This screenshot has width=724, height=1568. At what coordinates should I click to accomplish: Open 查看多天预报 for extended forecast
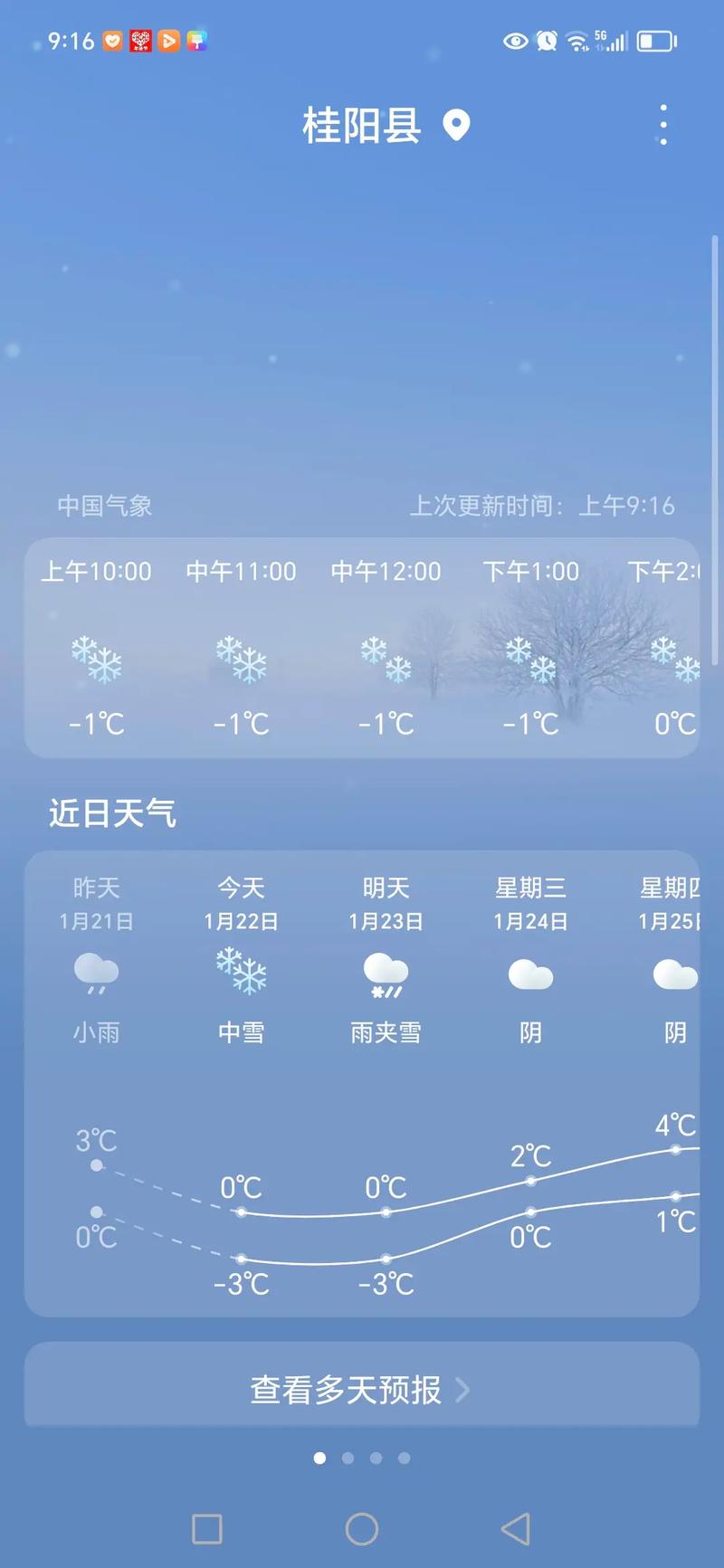click(362, 1387)
